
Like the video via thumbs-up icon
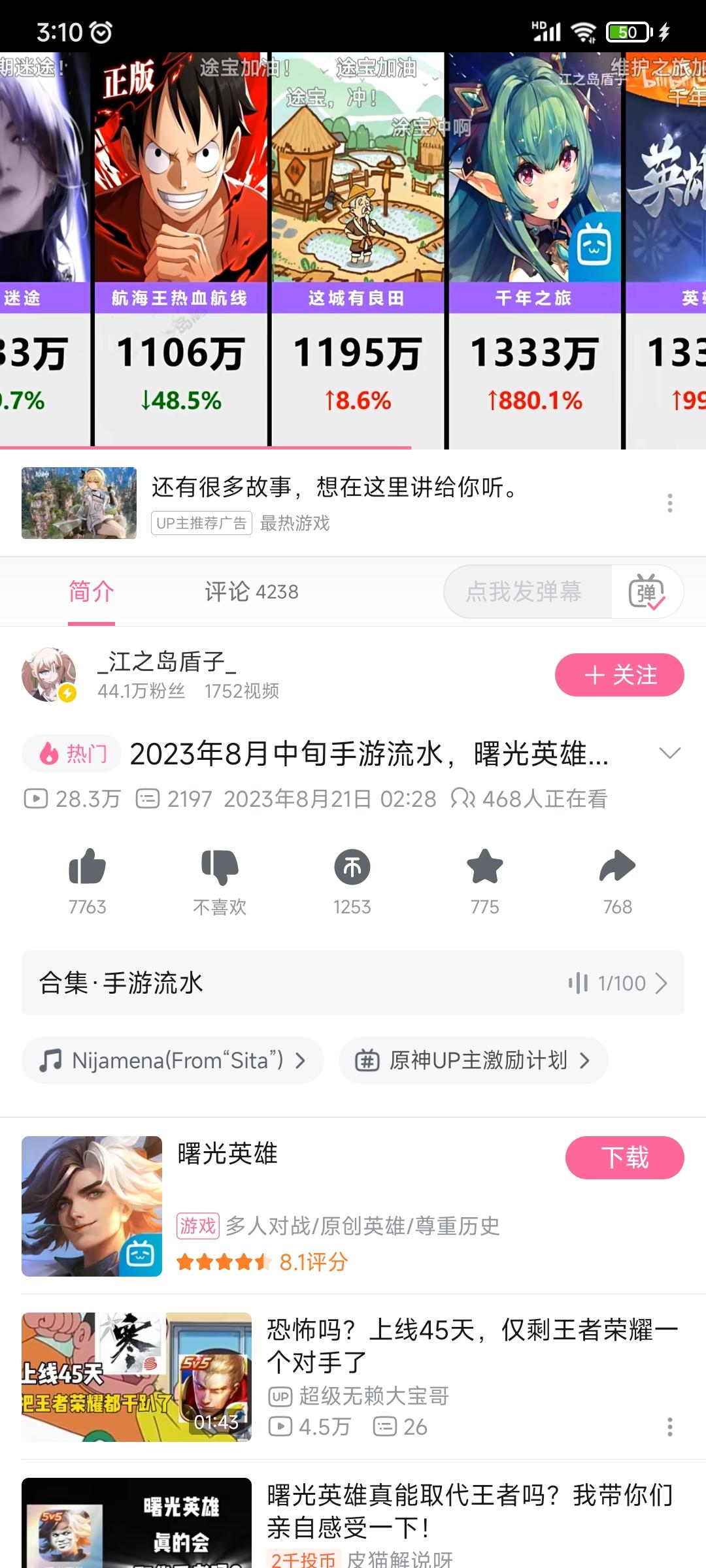point(88,868)
